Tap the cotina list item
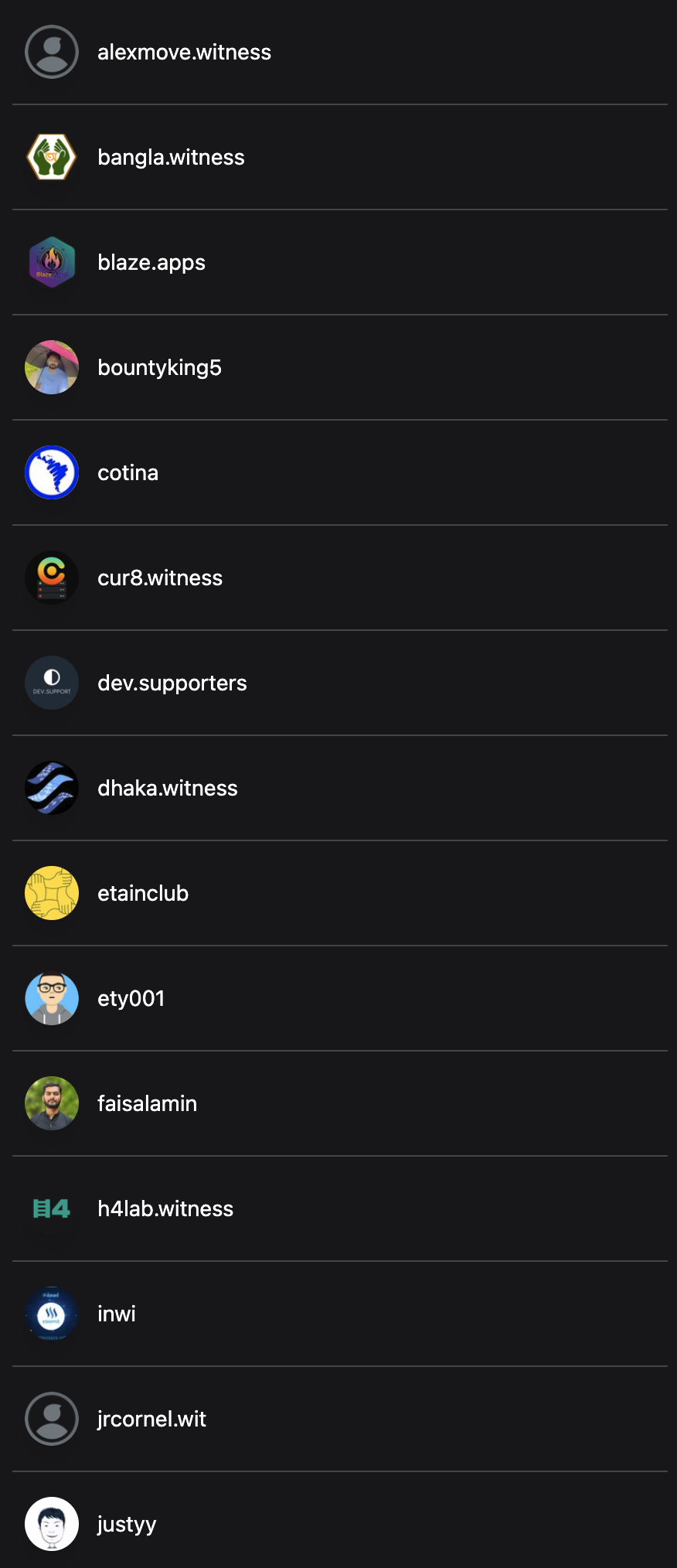The image size is (677, 1568). pyautogui.click(x=128, y=473)
